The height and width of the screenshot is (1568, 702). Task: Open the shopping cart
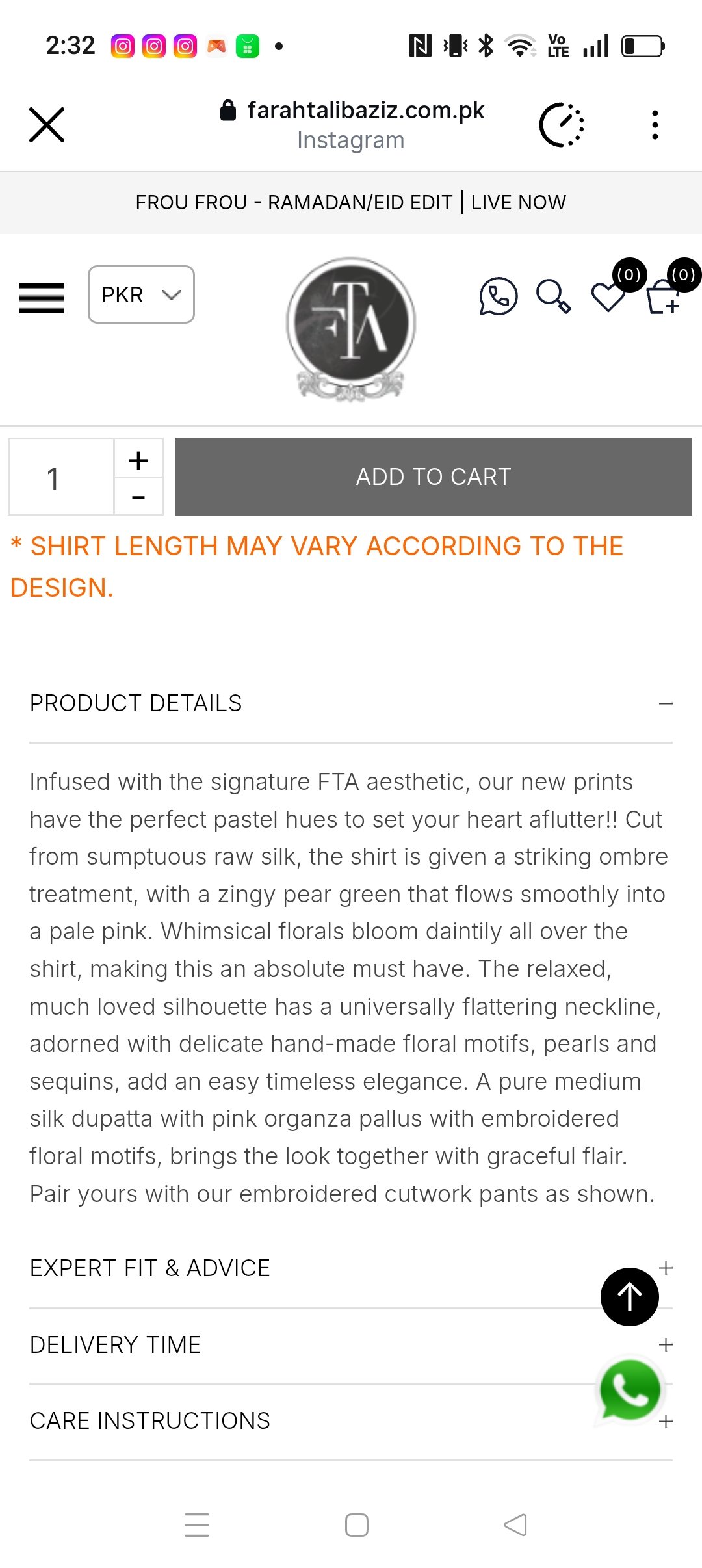coord(664,297)
